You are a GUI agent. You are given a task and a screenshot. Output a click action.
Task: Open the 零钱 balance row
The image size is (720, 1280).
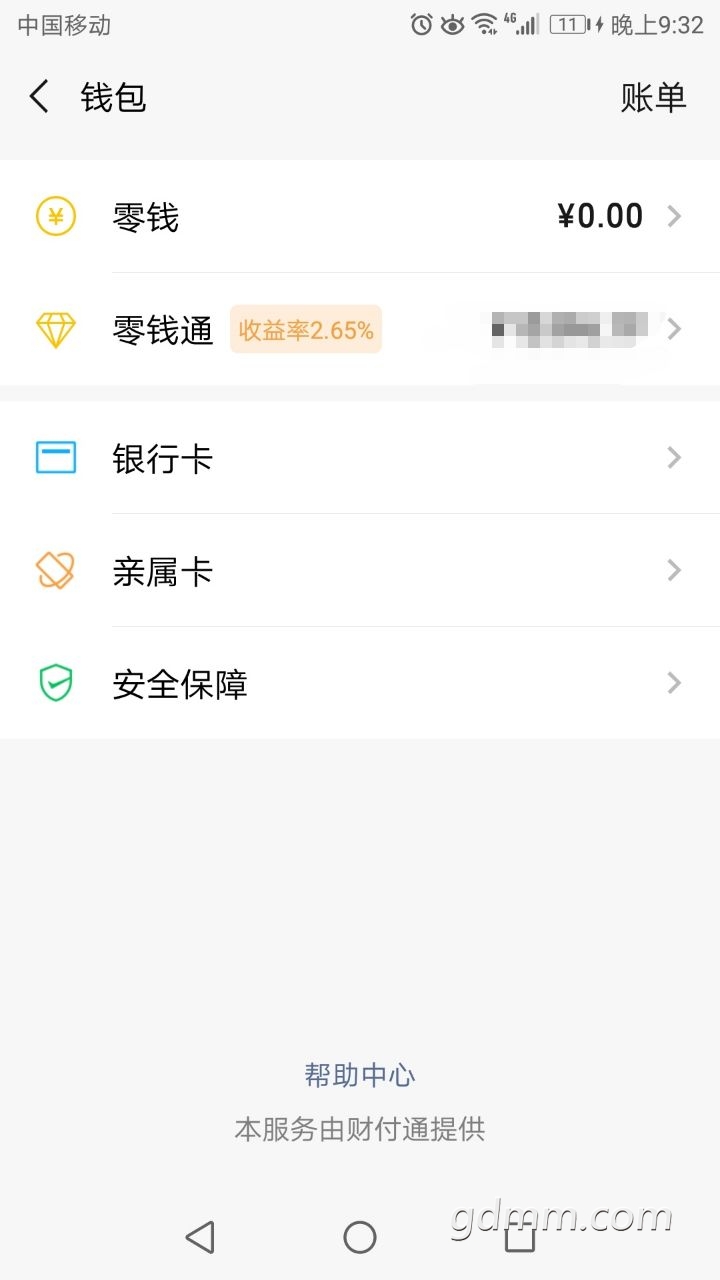point(360,216)
